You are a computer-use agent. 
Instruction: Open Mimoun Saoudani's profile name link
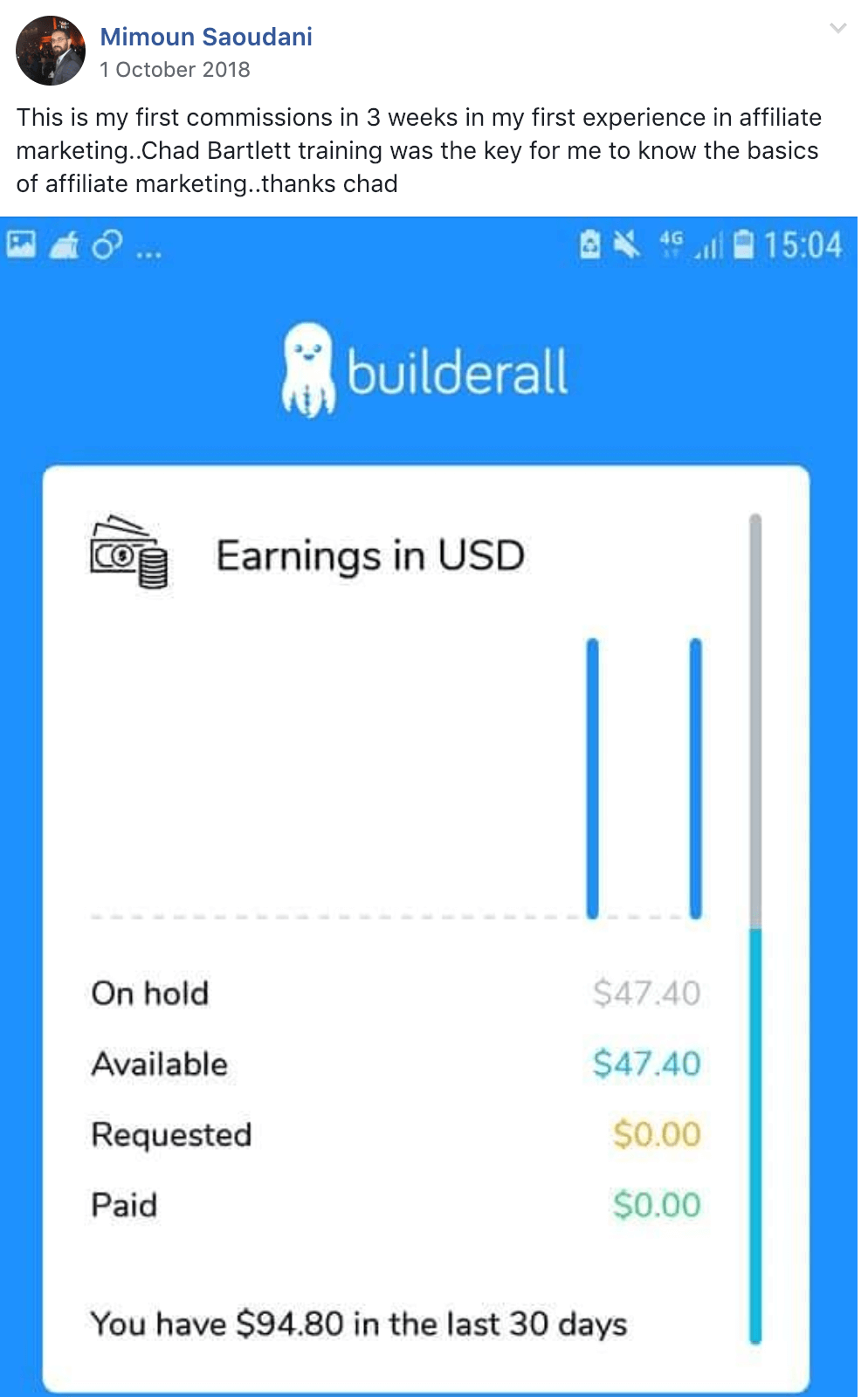click(206, 37)
